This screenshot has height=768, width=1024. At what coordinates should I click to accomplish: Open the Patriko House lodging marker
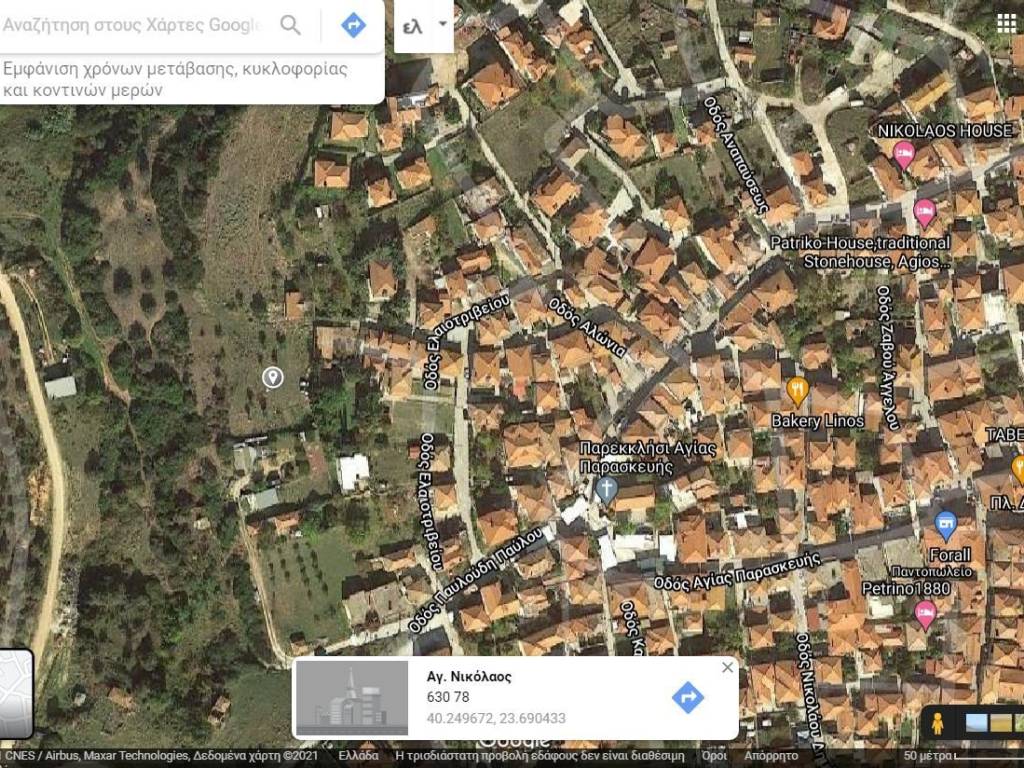tap(925, 212)
